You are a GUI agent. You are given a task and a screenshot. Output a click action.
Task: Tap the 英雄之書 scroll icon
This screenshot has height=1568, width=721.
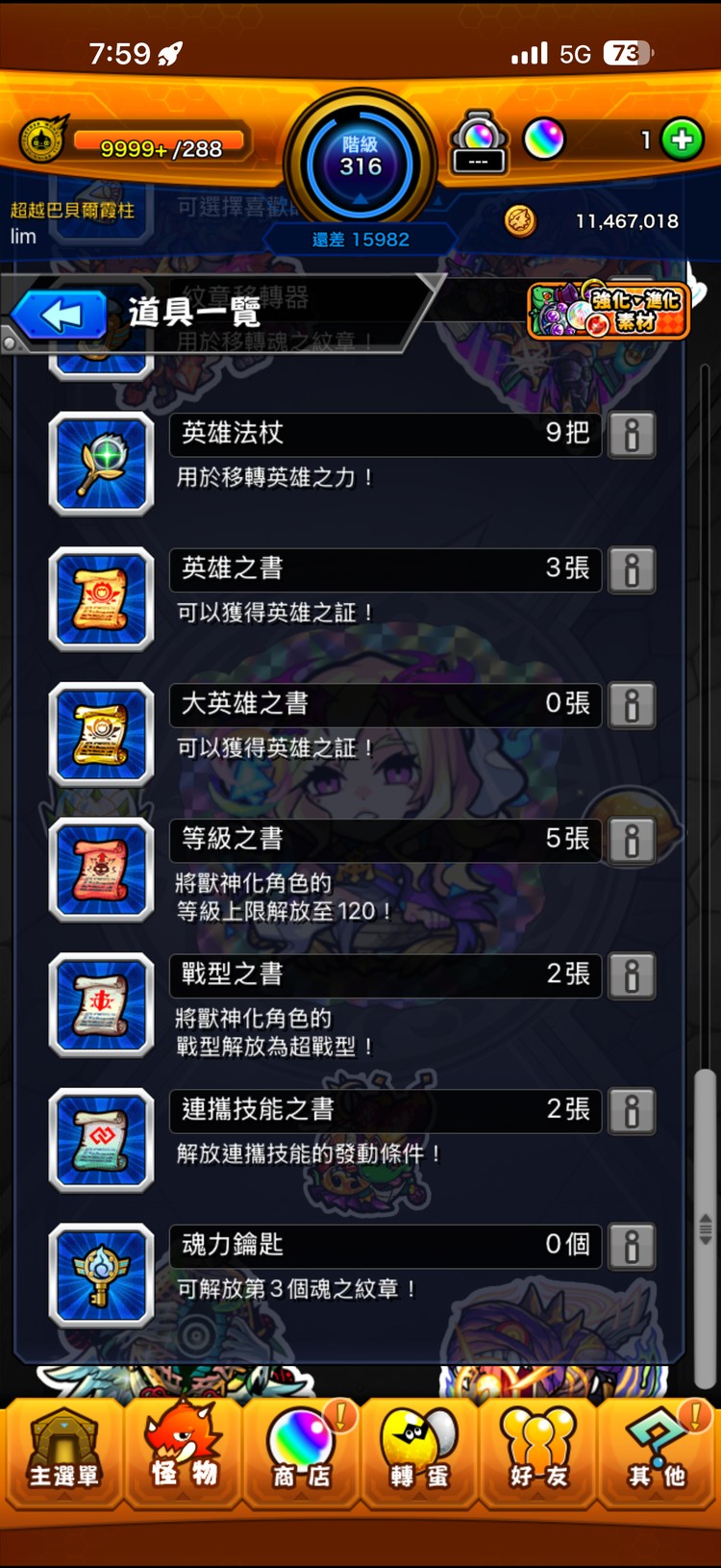[102, 600]
